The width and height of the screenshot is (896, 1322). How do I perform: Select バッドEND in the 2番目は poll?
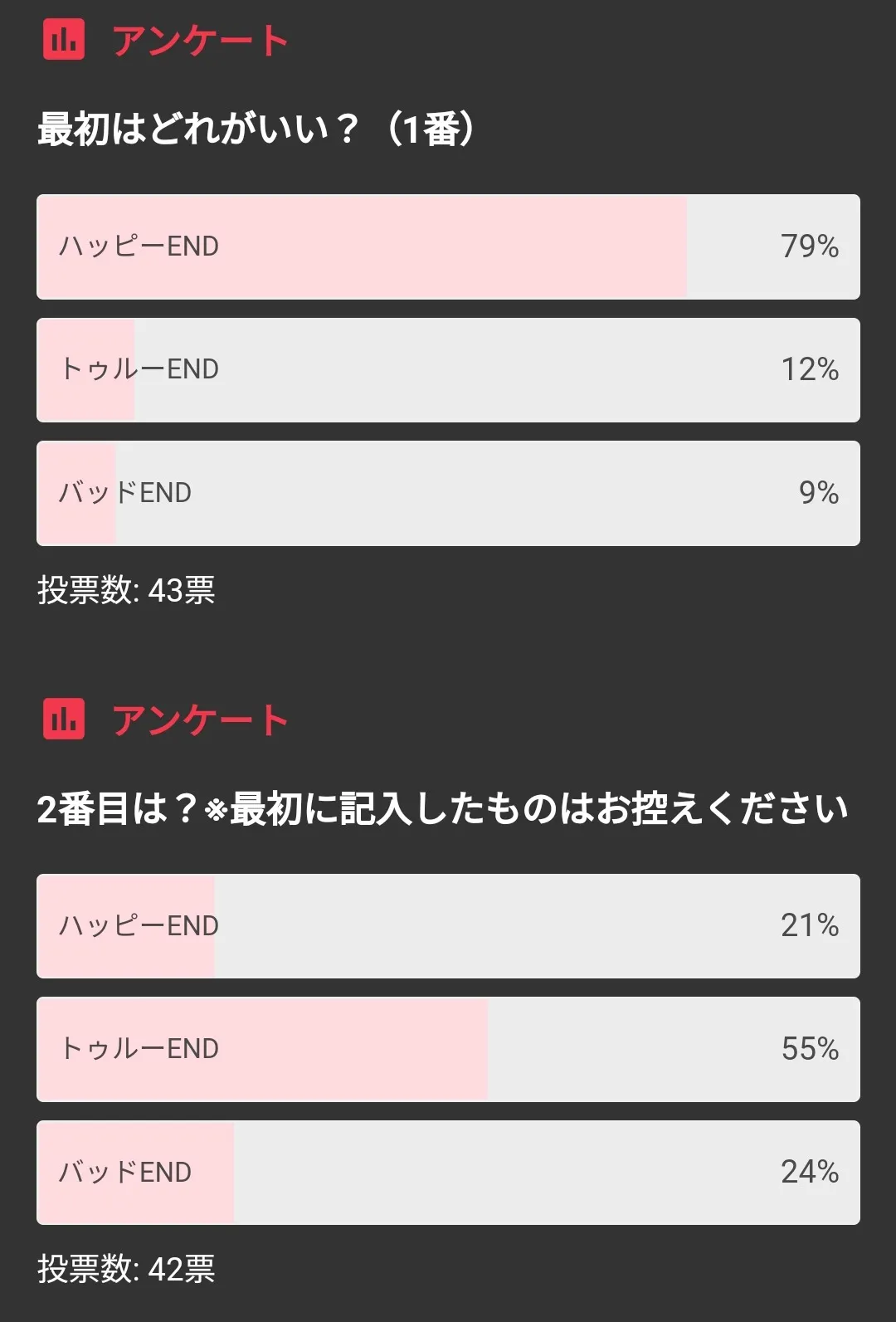click(448, 1172)
